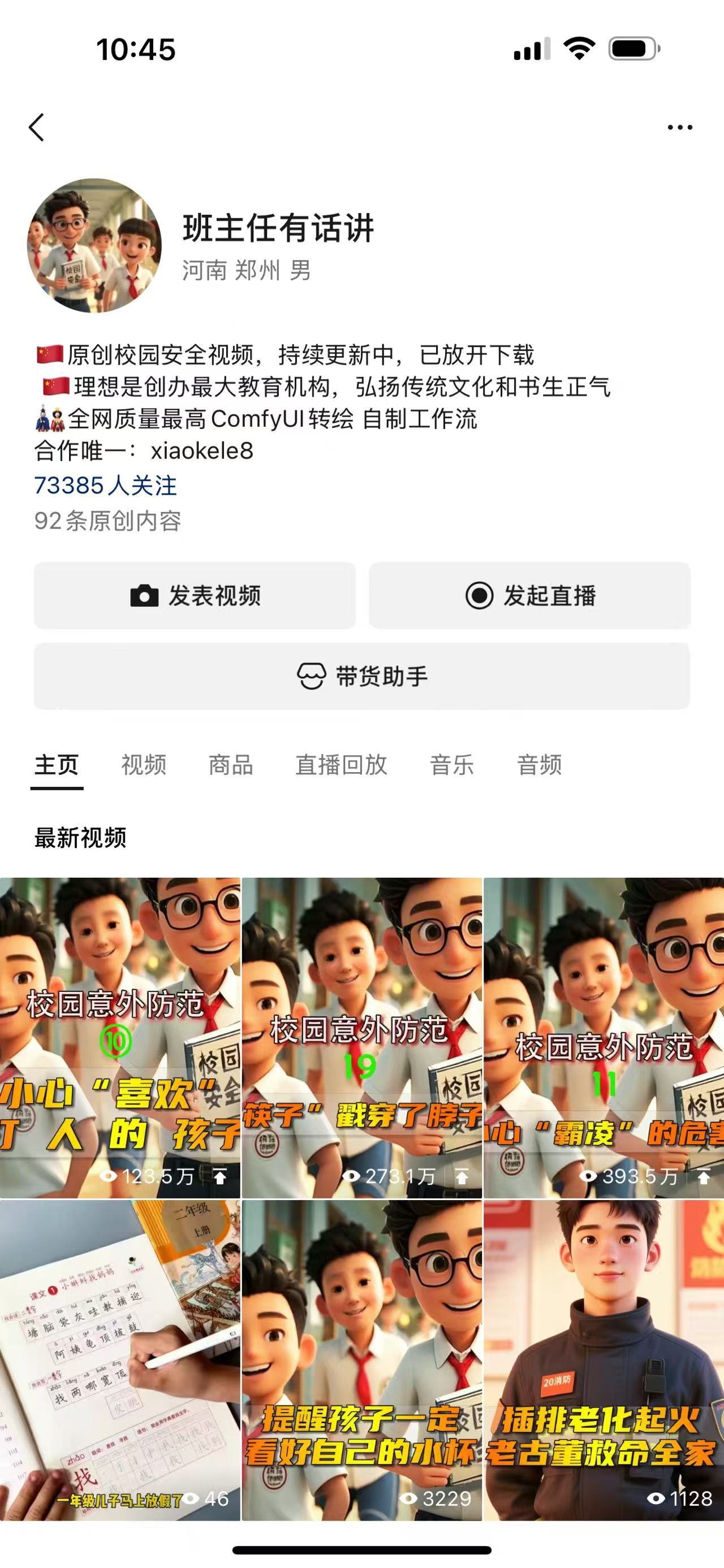This screenshot has width=724, height=1568.
Task: Open the 插排老化起火 firefighter video
Action: 604,1360
